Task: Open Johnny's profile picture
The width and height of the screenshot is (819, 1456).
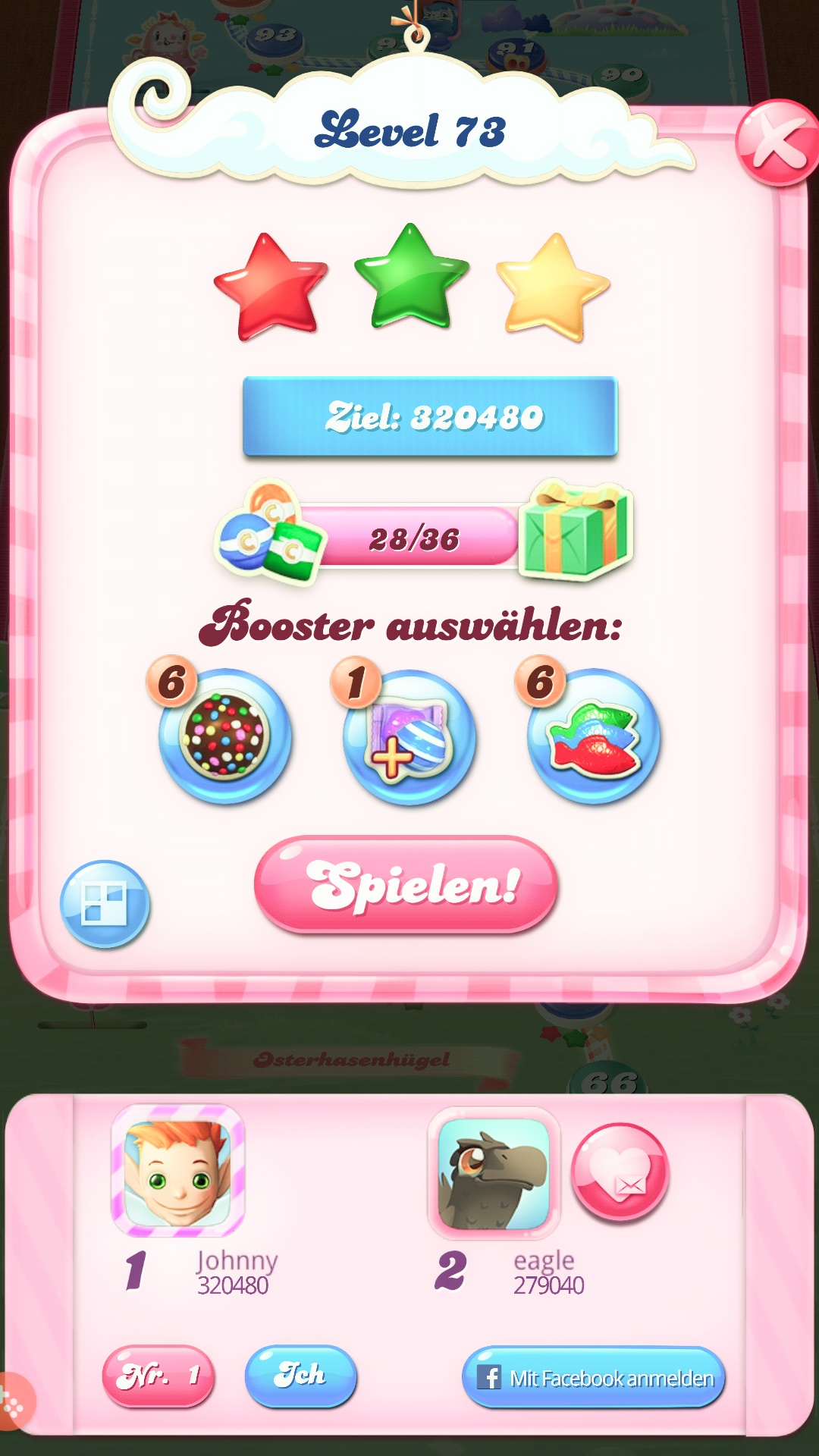Action: point(178,1172)
